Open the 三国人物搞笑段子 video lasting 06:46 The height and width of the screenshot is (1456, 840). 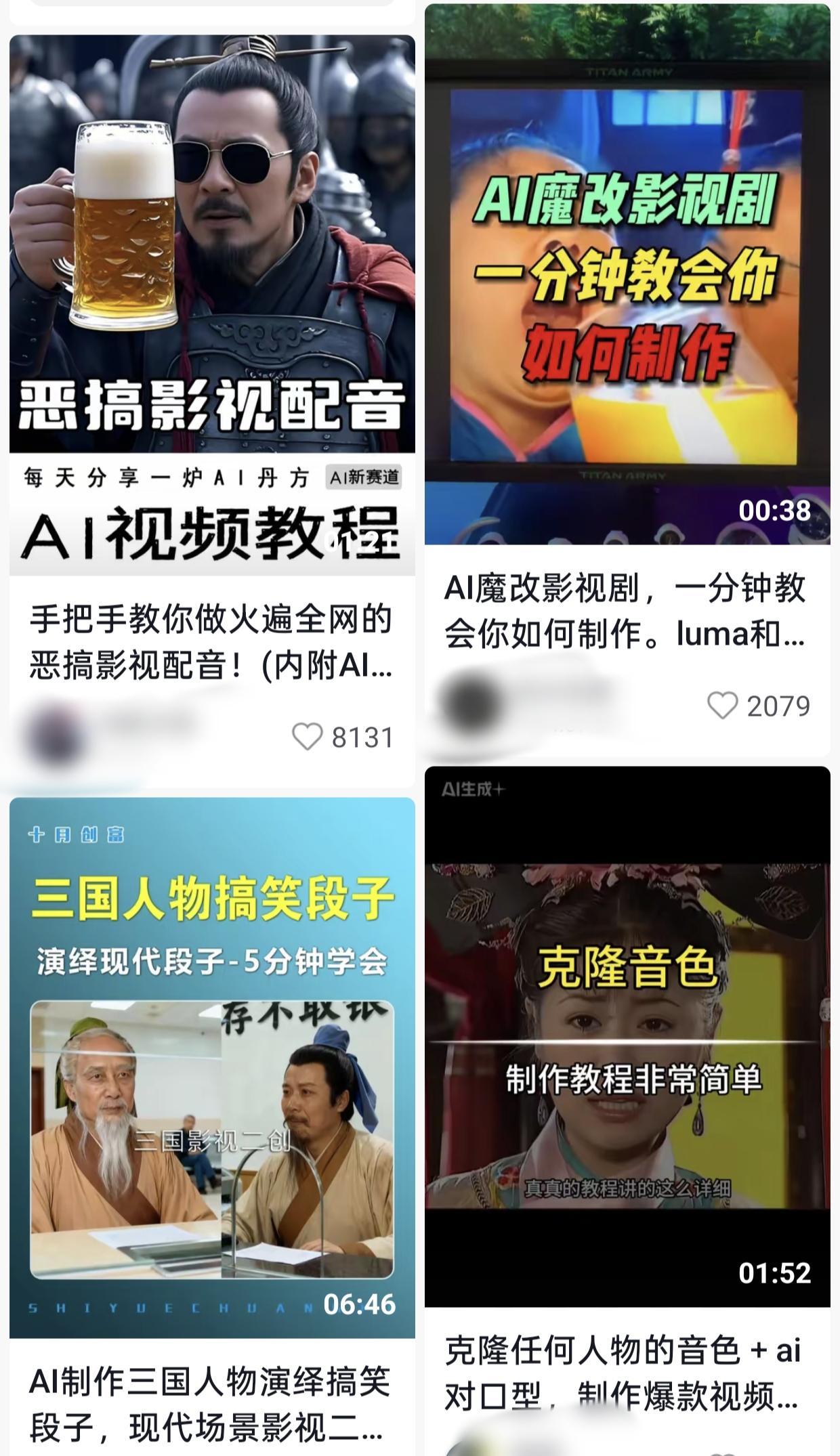(212, 1067)
